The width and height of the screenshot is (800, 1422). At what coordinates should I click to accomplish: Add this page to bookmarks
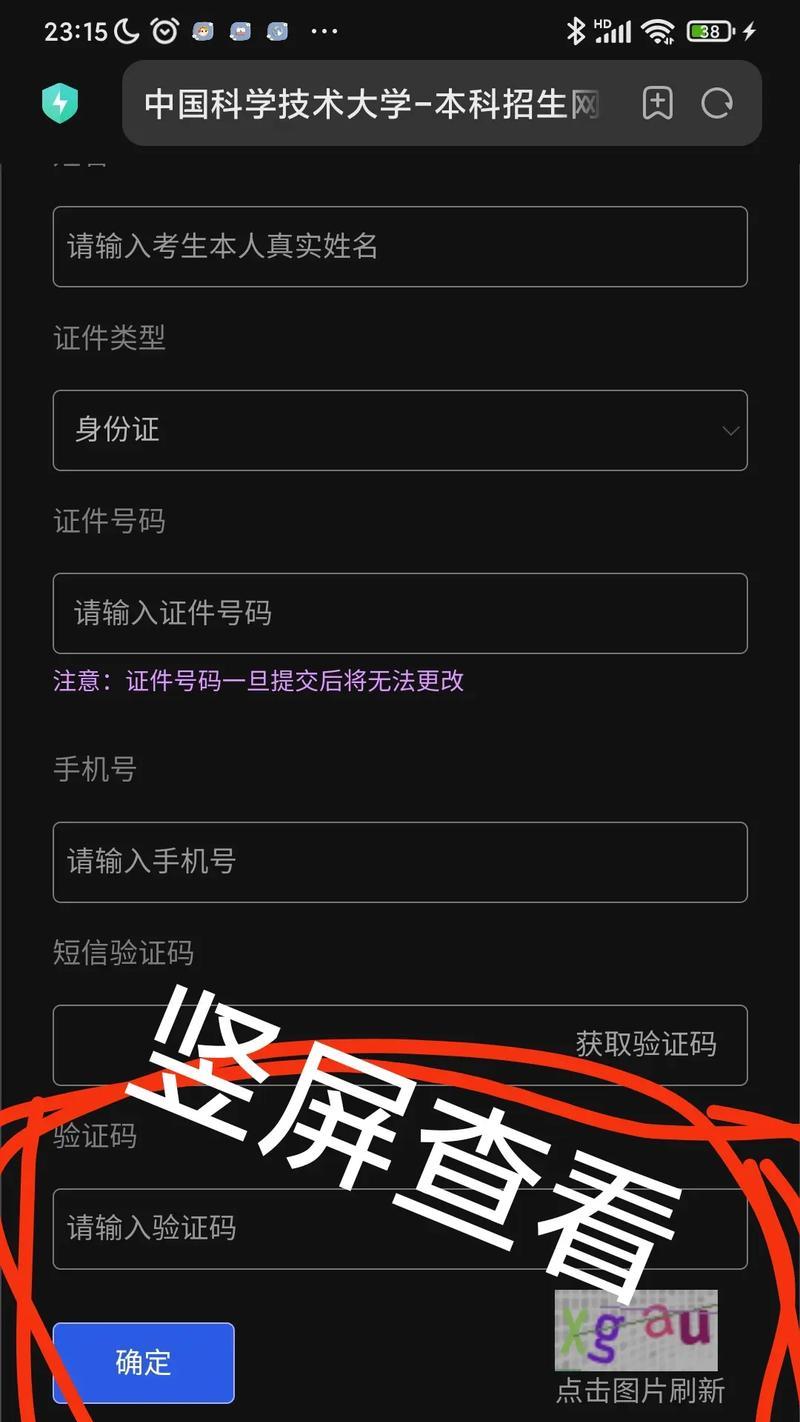coord(657,103)
